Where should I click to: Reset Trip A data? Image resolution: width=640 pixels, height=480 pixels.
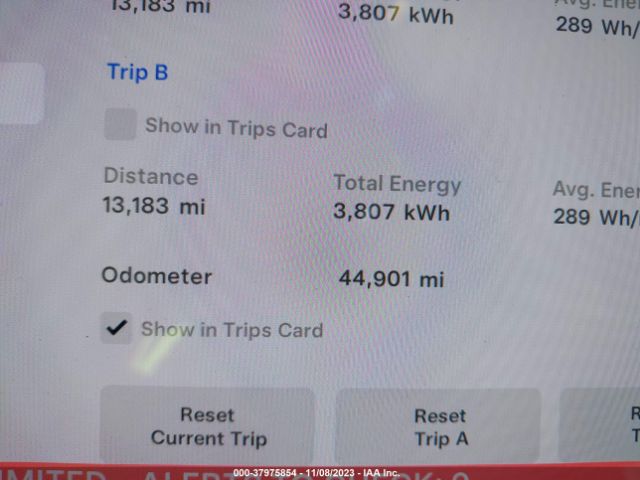tap(440, 427)
